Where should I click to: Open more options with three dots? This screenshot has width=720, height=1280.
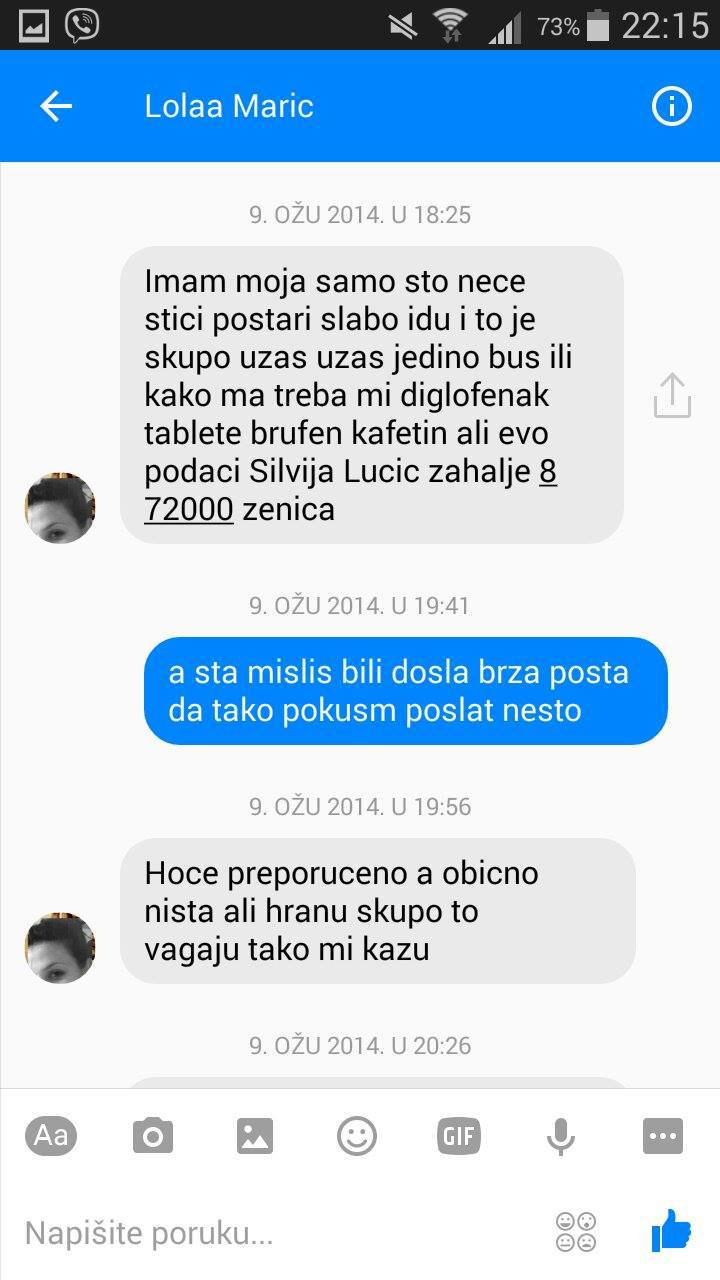pyautogui.click(x=663, y=1136)
